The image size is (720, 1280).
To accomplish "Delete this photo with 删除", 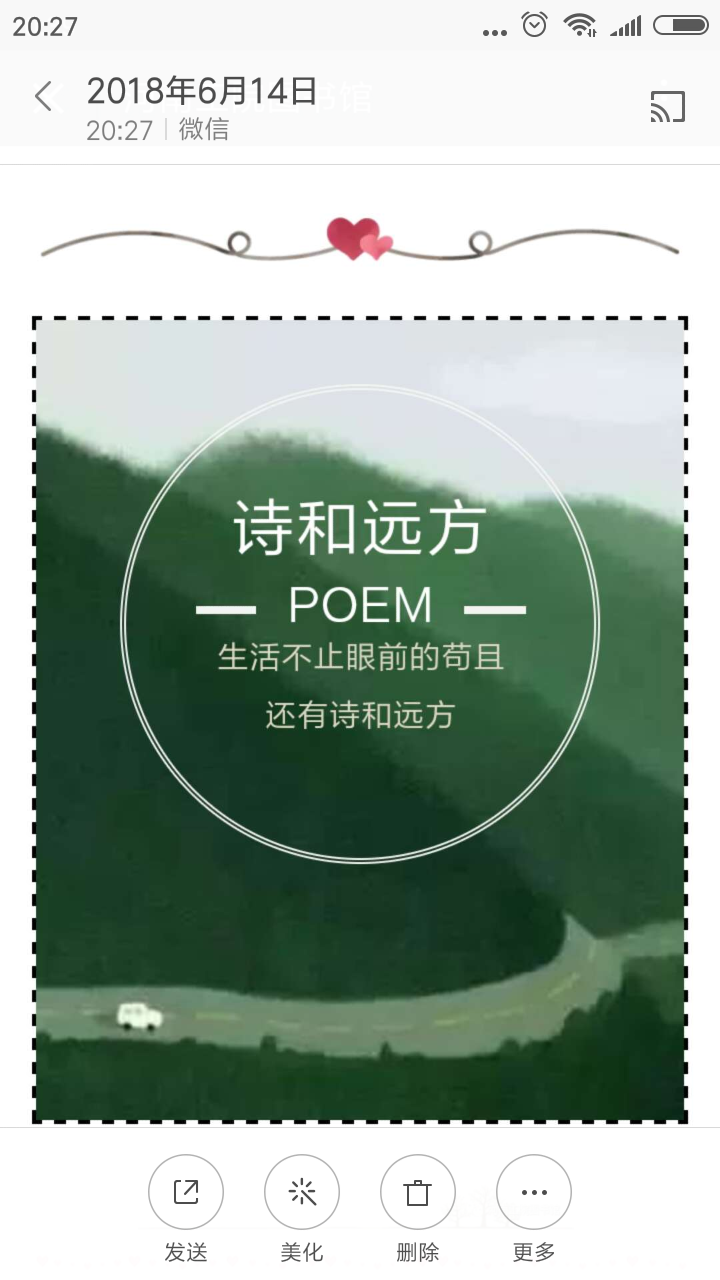I will pyautogui.click(x=418, y=1192).
